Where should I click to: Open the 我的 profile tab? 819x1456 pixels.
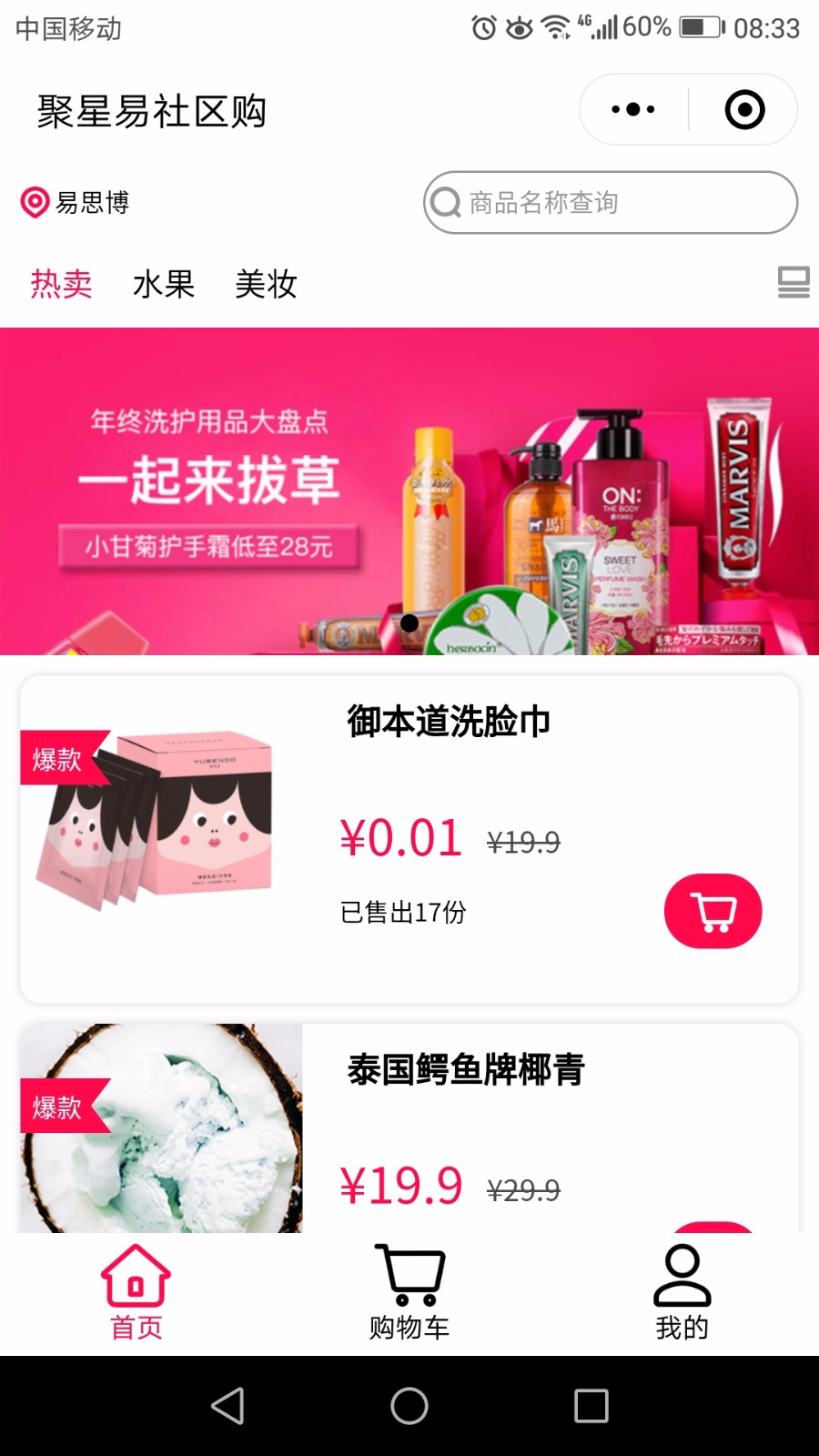pyautogui.click(x=682, y=1292)
